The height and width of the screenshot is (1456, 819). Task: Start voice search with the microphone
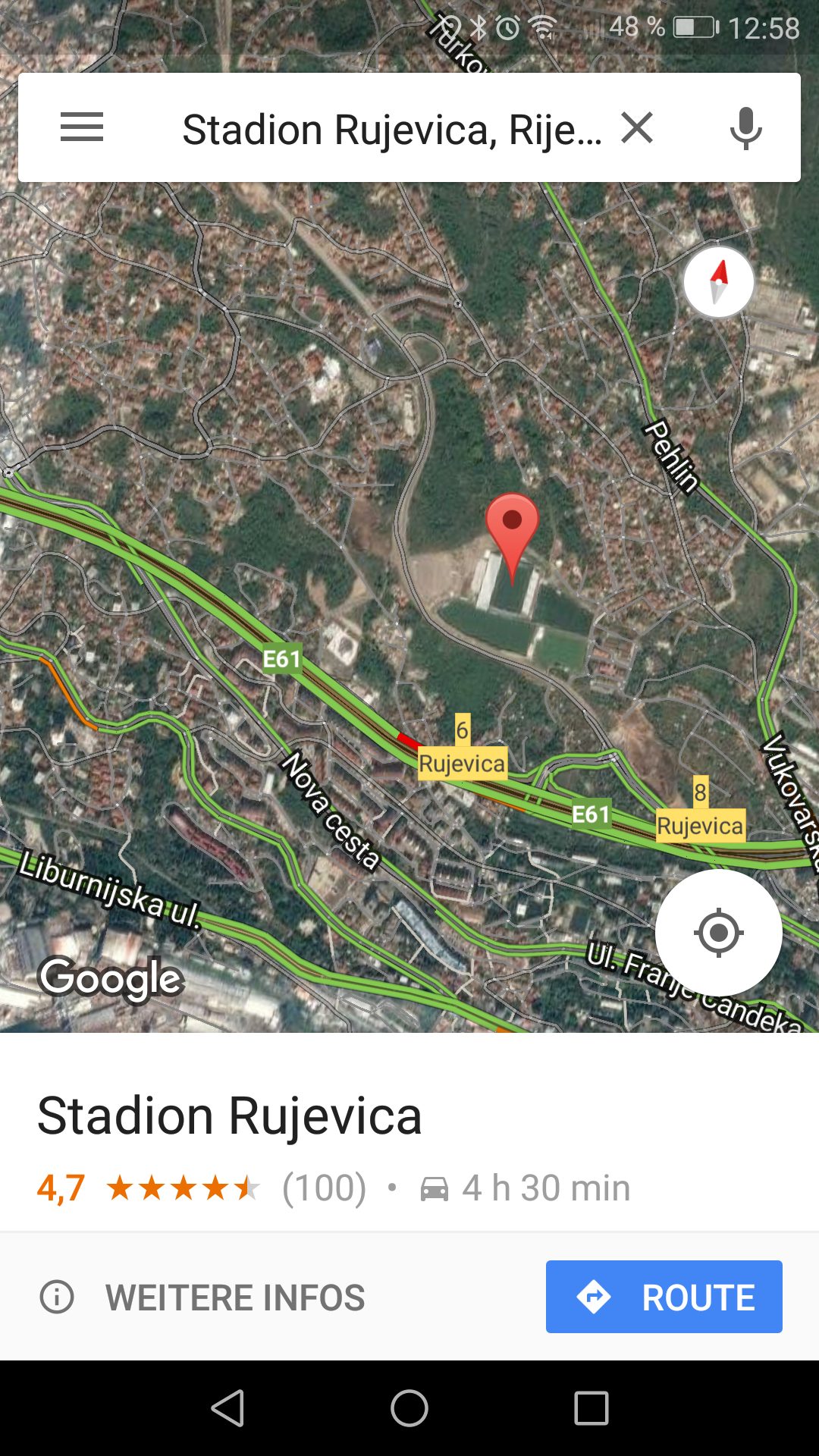[745, 128]
